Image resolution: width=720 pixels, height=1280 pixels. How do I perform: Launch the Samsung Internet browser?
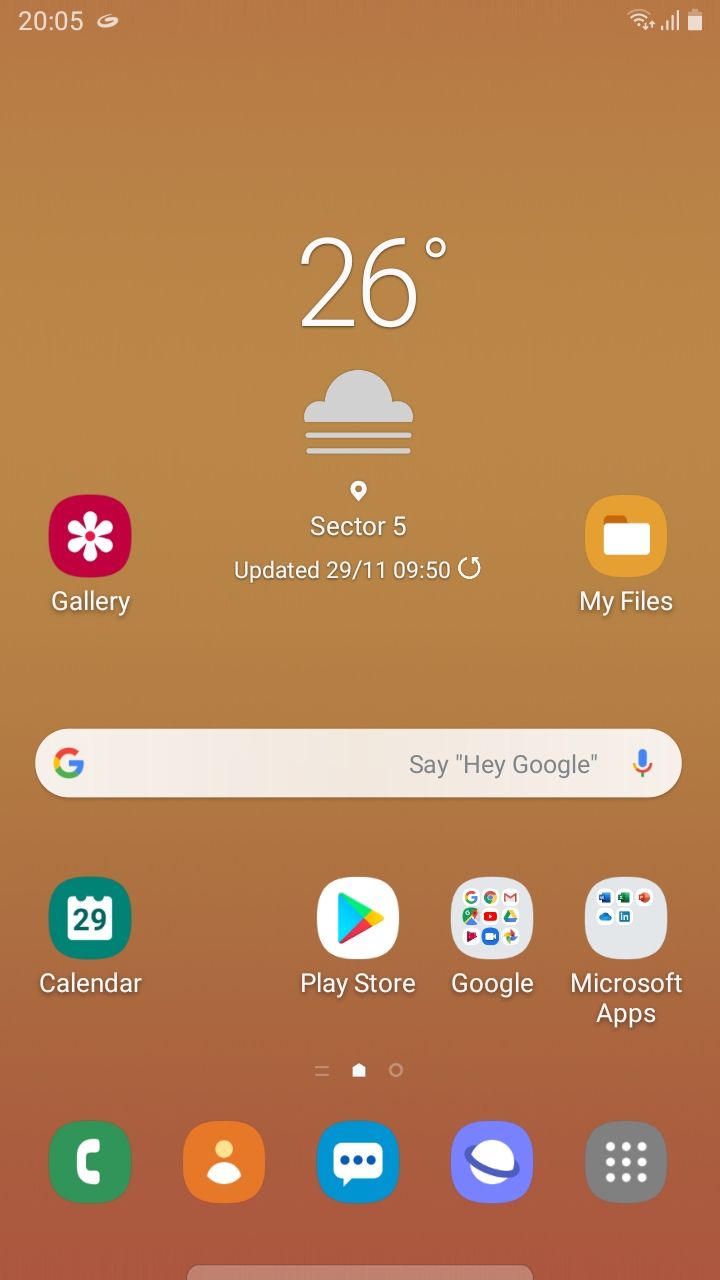(492, 1162)
